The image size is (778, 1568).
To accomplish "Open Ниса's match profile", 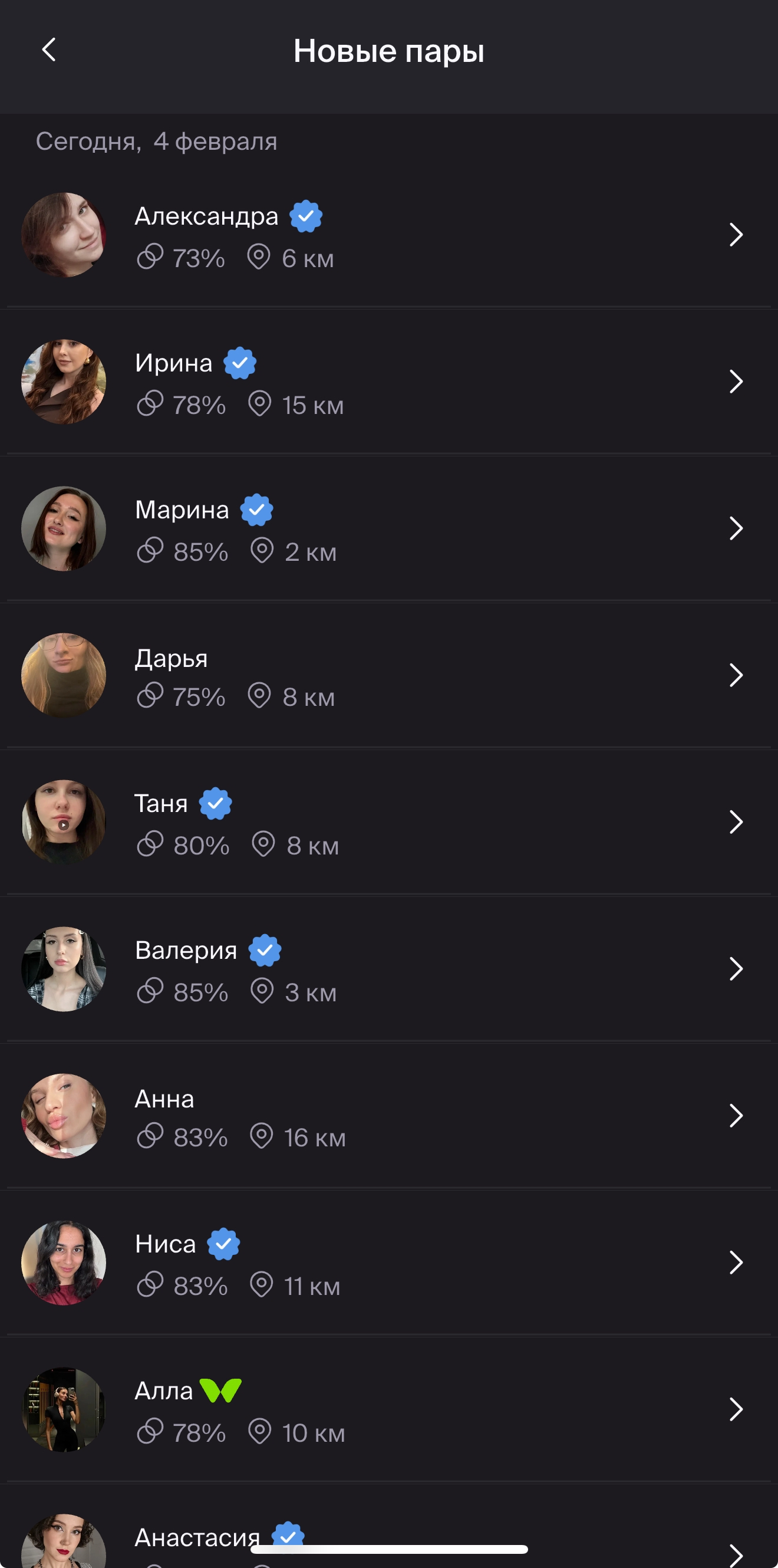I will [390, 1263].
